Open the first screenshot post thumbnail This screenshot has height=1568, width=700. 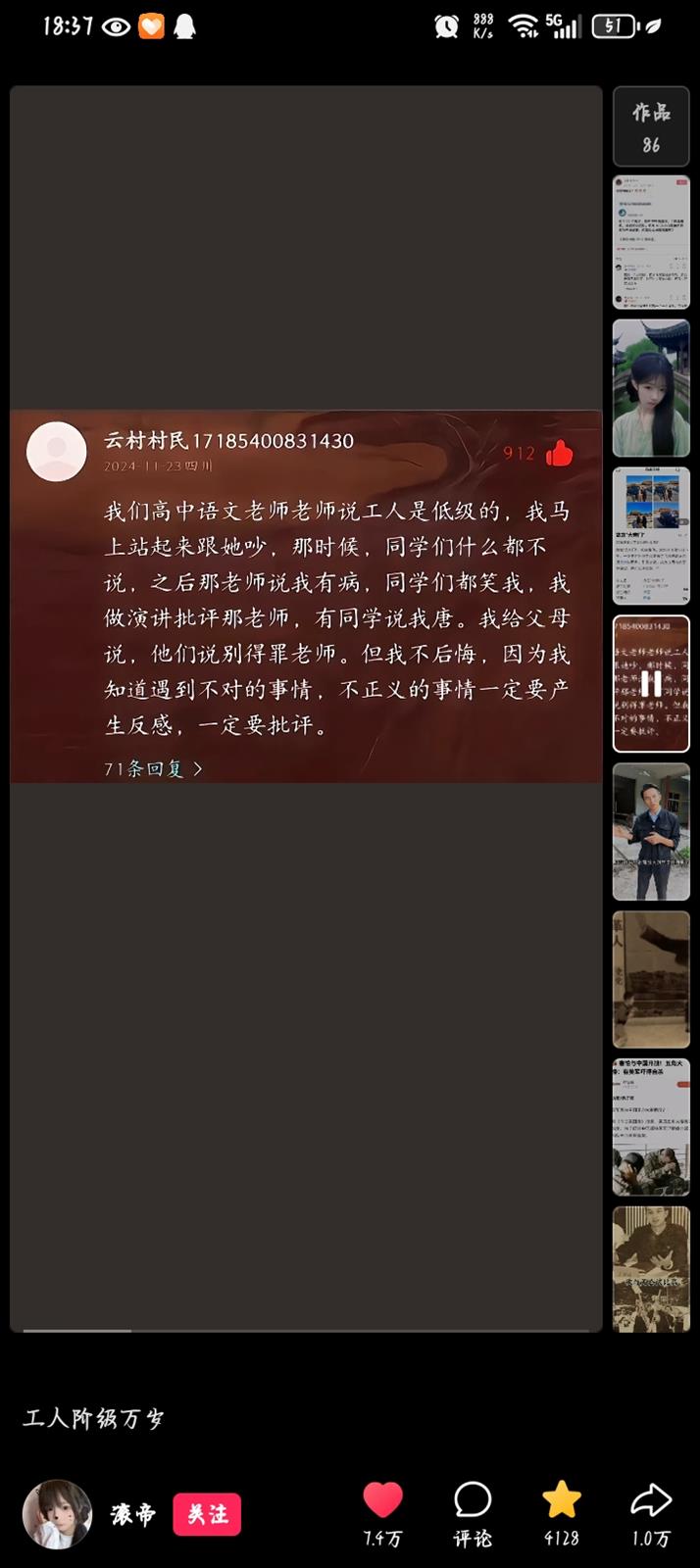click(651, 241)
